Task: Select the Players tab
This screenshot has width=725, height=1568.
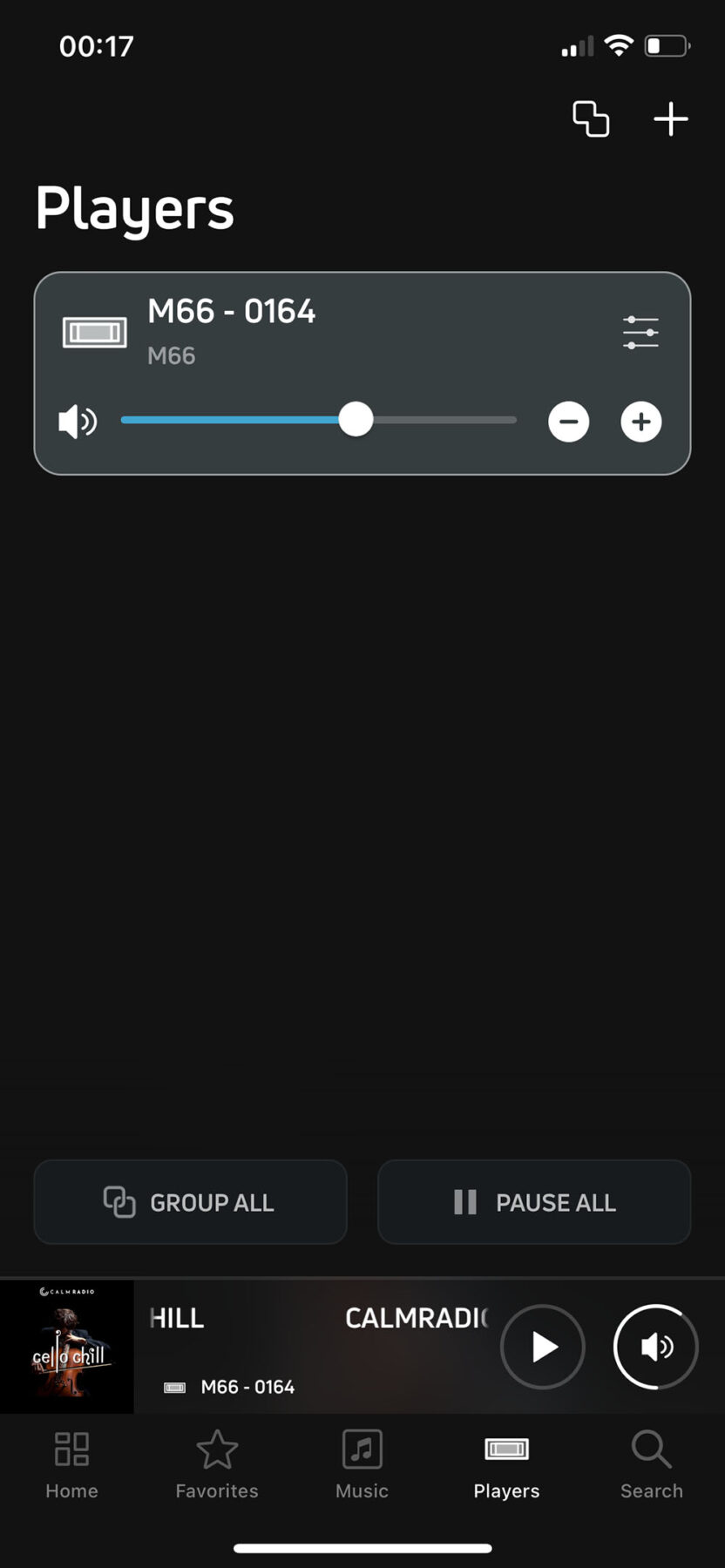Action: (x=506, y=1465)
